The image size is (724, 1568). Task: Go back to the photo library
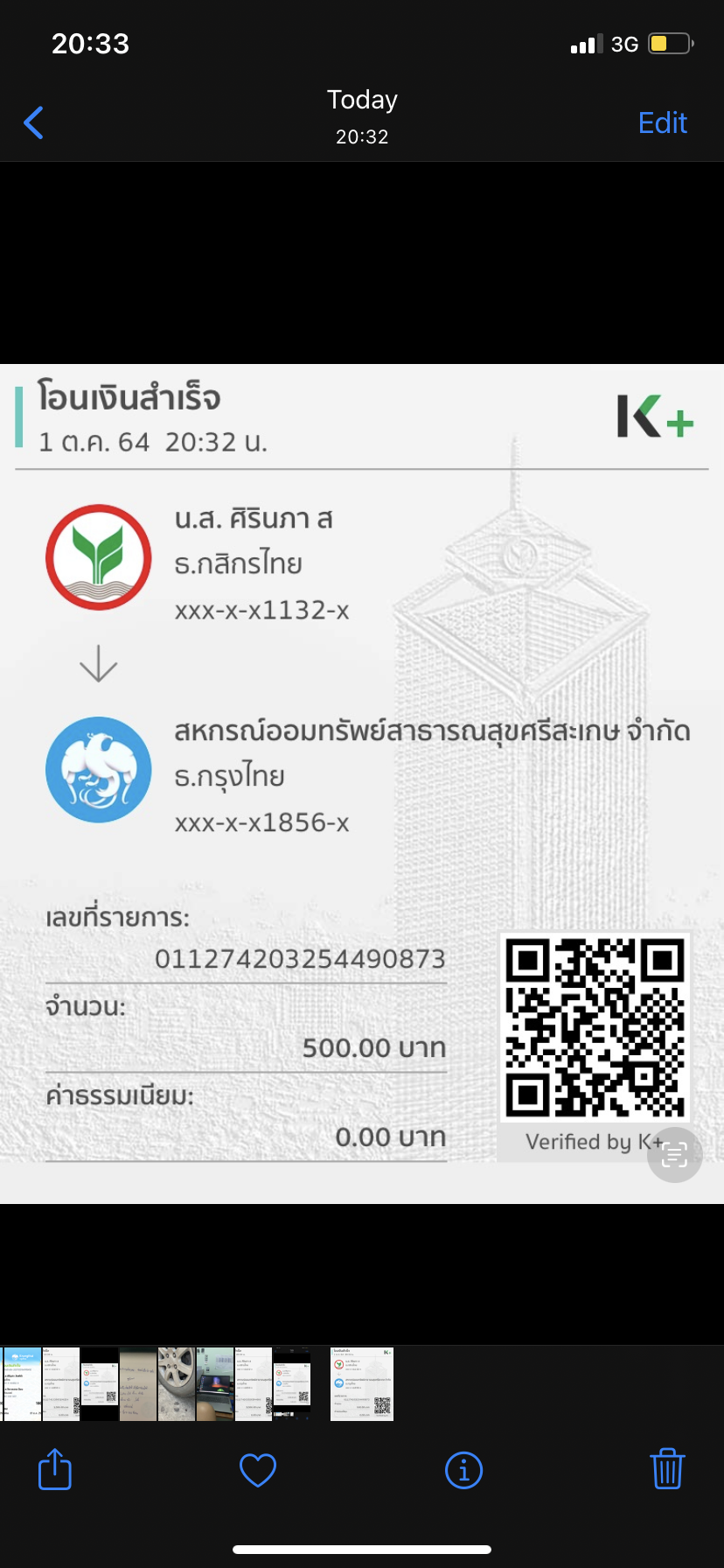click(x=33, y=122)
